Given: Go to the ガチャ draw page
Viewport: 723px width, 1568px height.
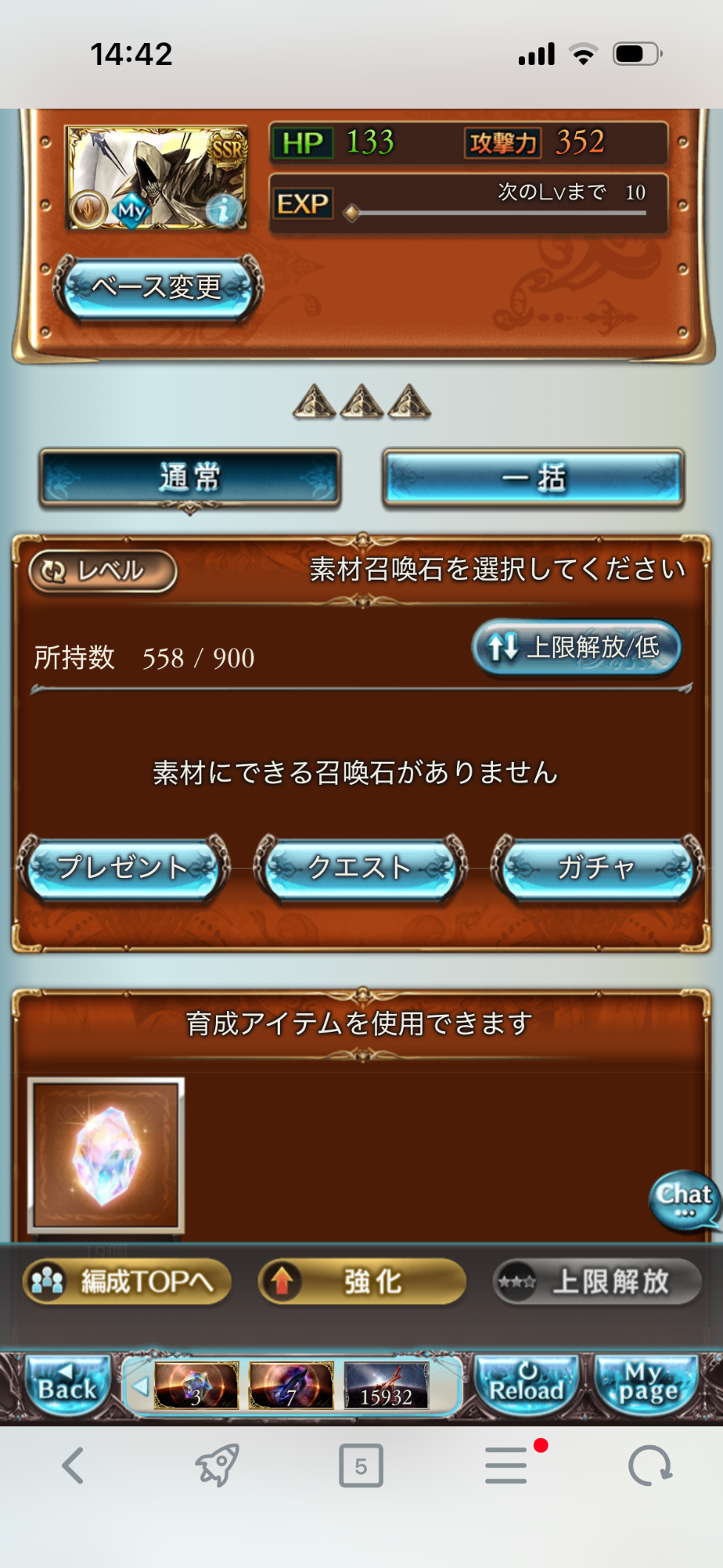Looking at the screenshot, I should pyautogui.click(x=597, y=868).
